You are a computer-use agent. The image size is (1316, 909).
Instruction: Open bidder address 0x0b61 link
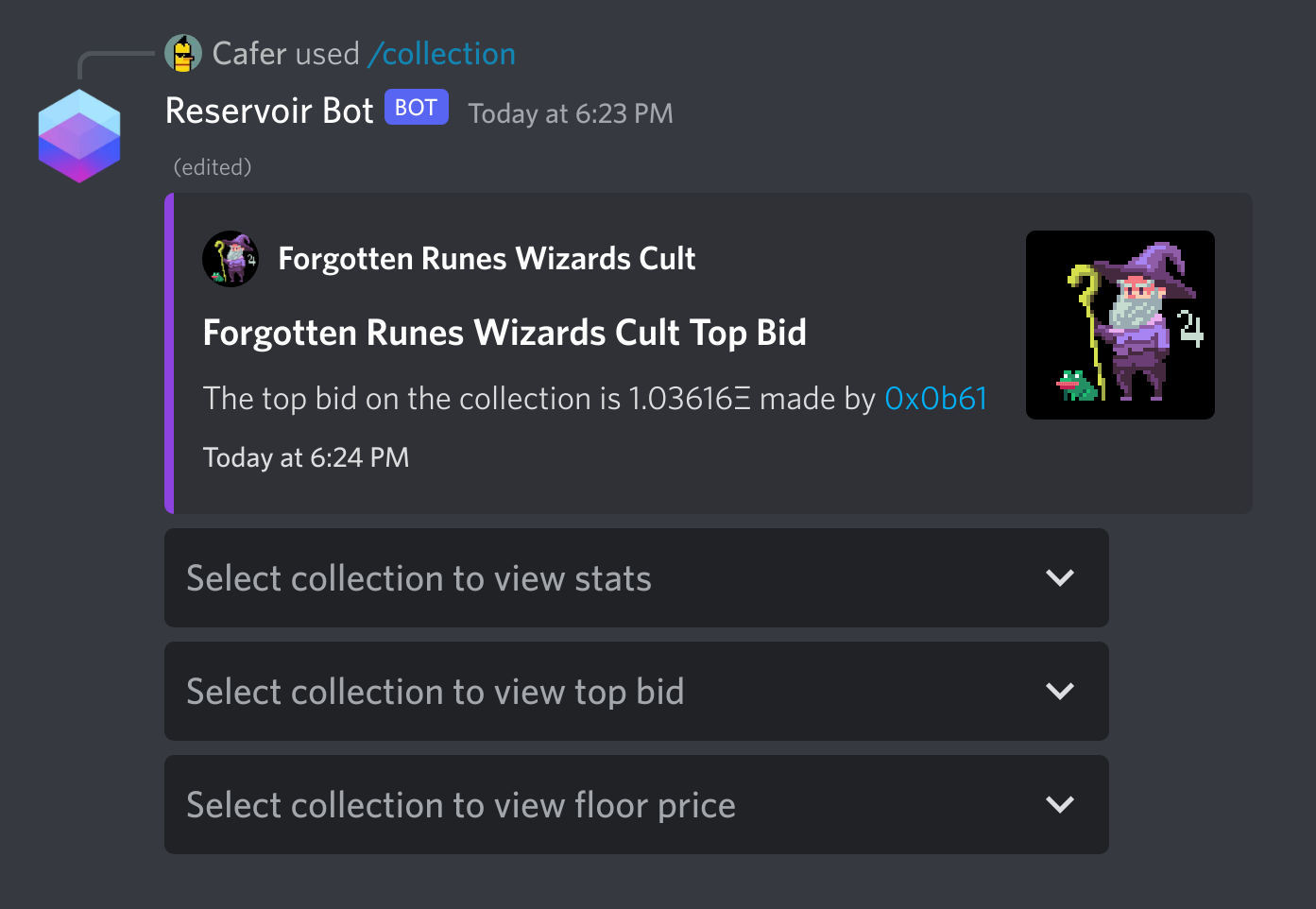click(935, 399)
